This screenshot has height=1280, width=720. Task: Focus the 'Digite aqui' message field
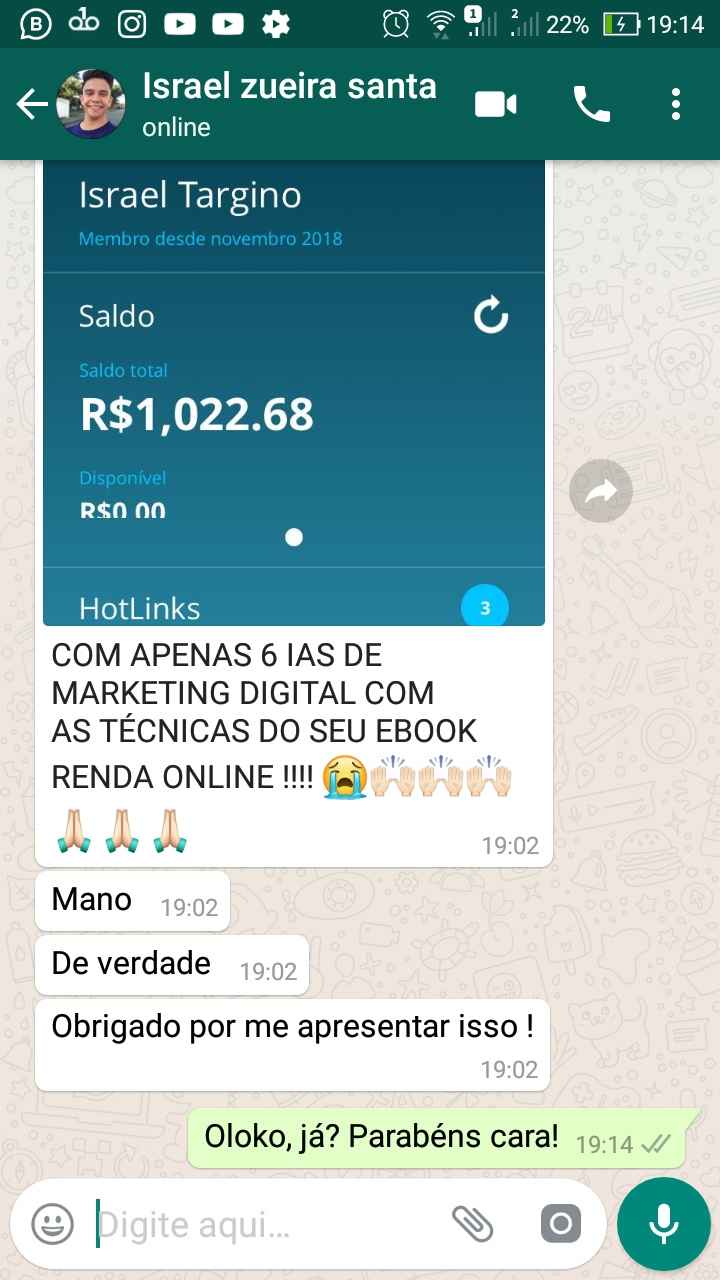(260, 1223)
